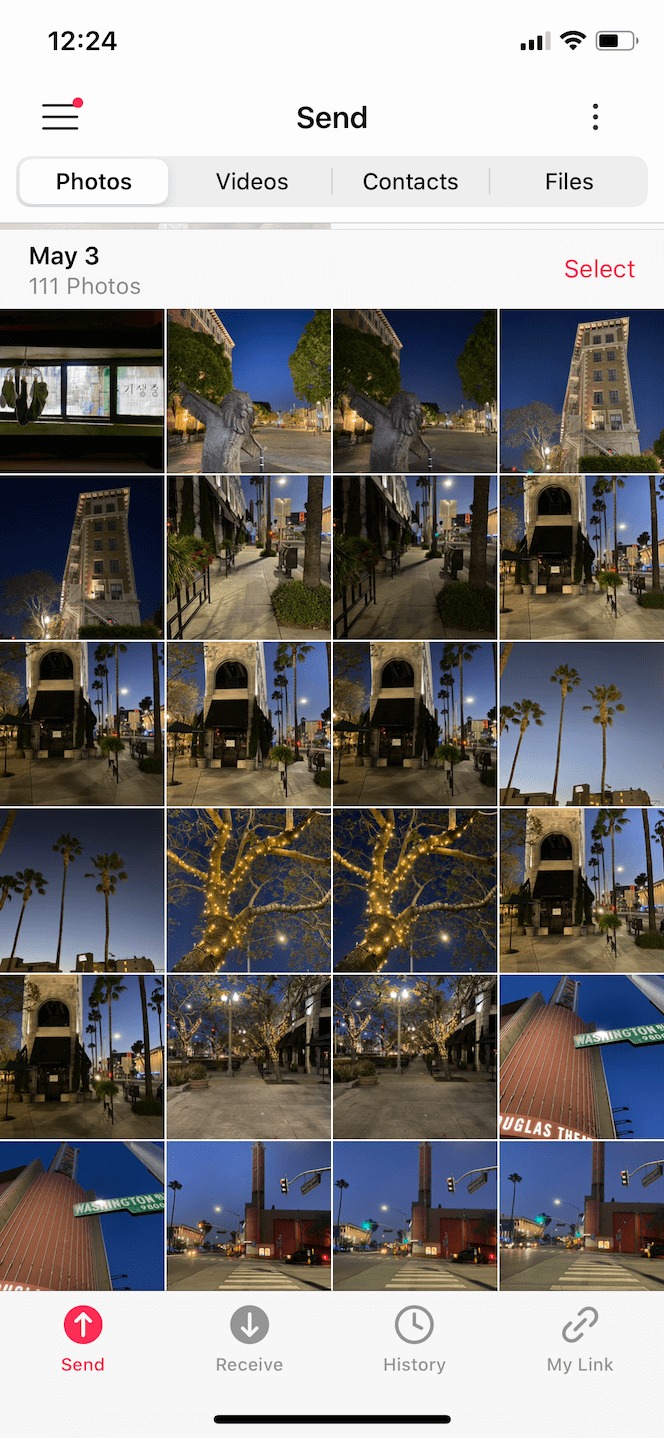664x1438 pixels.
Task: Select the Photos segment
Action: pos(94,182)
